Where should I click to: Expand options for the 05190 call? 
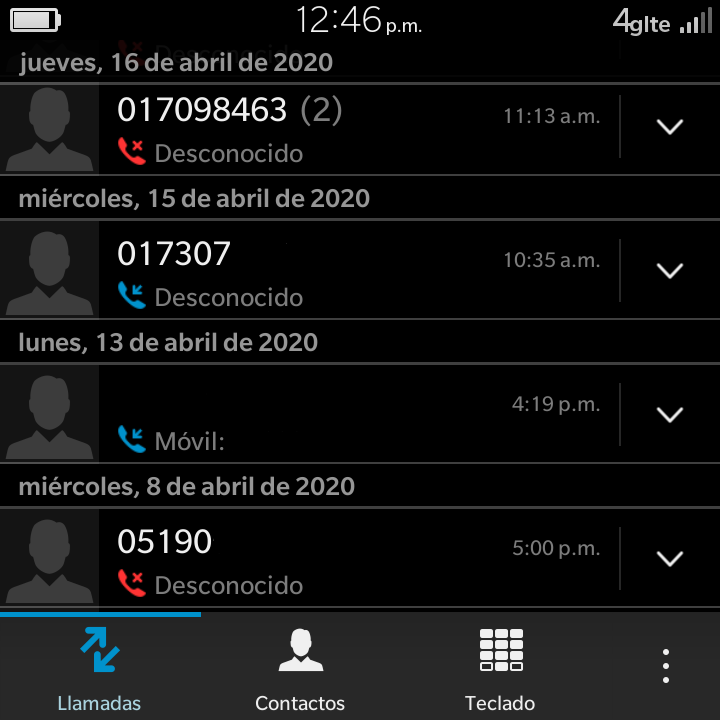pos(669,559)
